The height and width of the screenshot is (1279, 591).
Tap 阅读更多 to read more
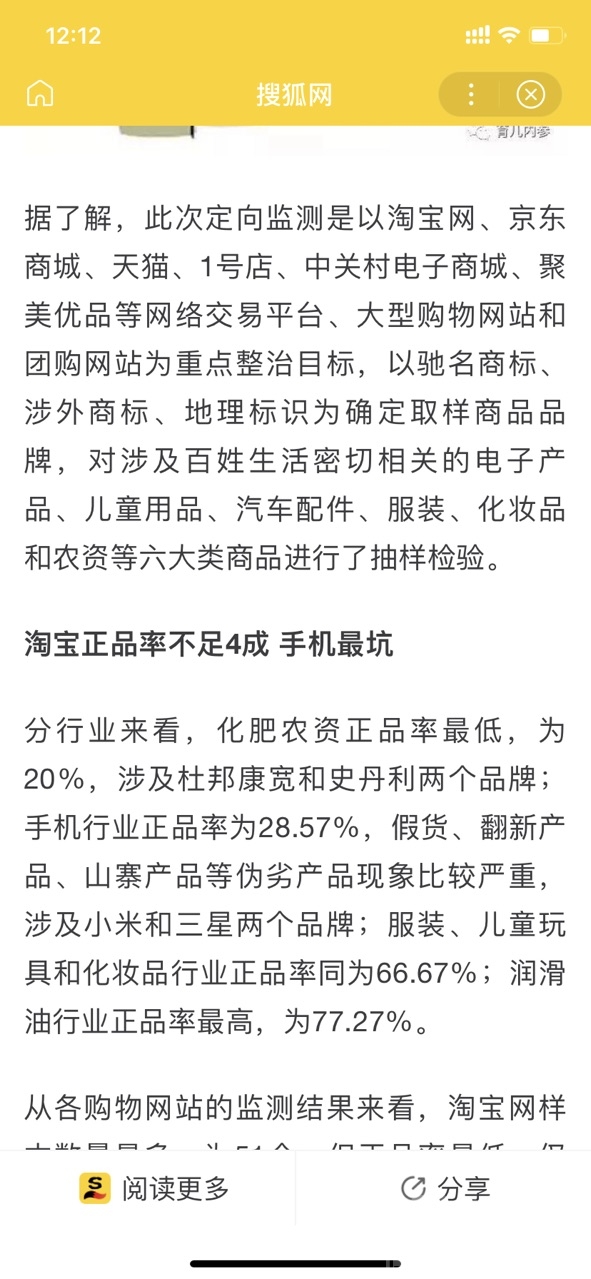[x=155, y=1188]
